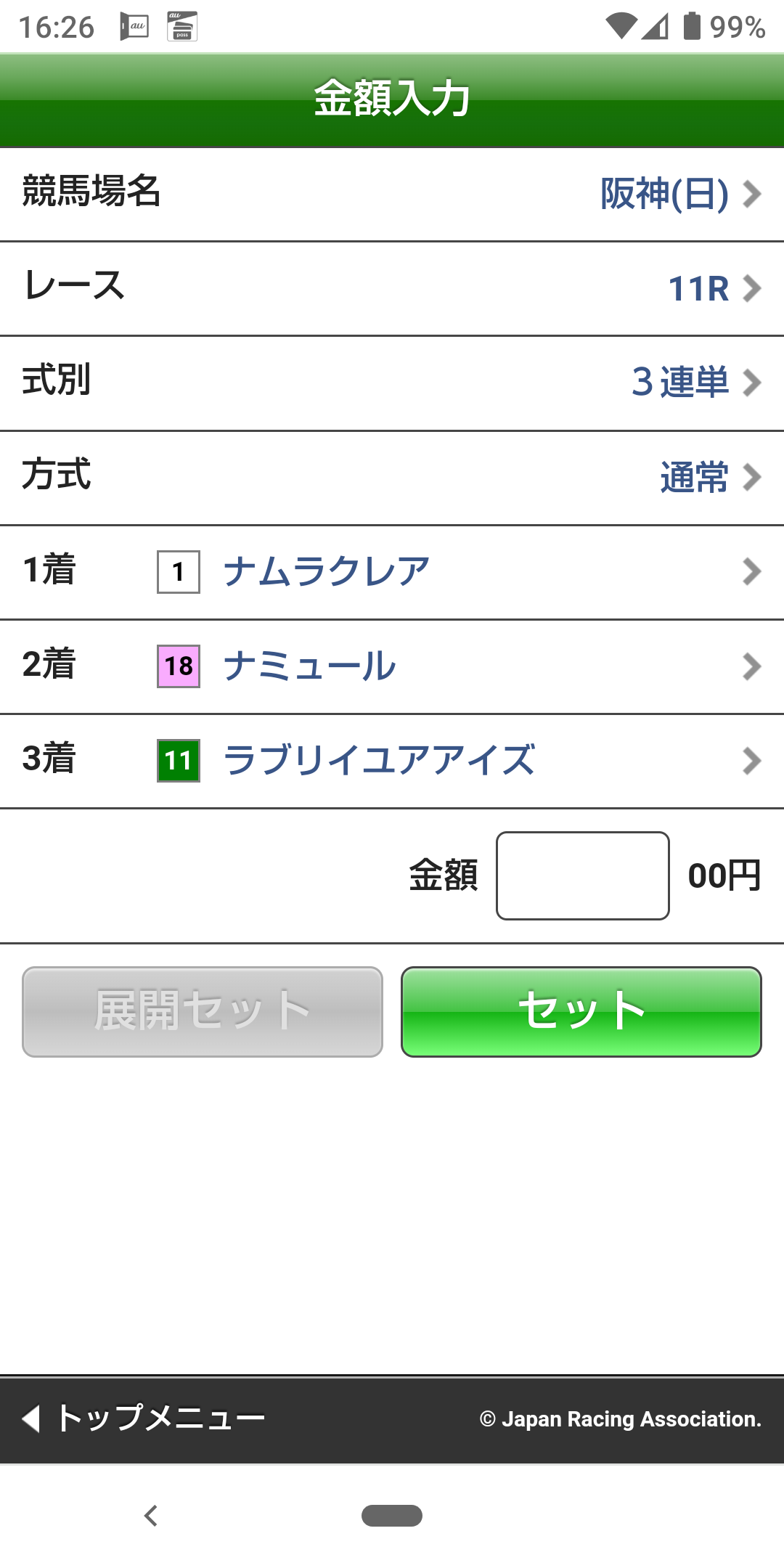Tap the number 1 badge beside ナムラクレア
This screenshot has height=1568, width=784.
(x=177, y=573)
